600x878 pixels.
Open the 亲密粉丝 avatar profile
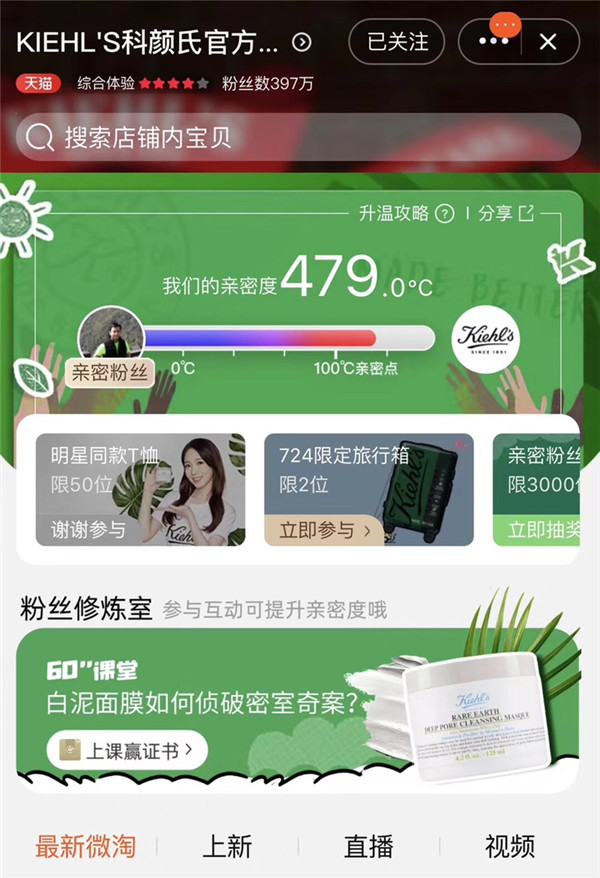coord(110,336)
